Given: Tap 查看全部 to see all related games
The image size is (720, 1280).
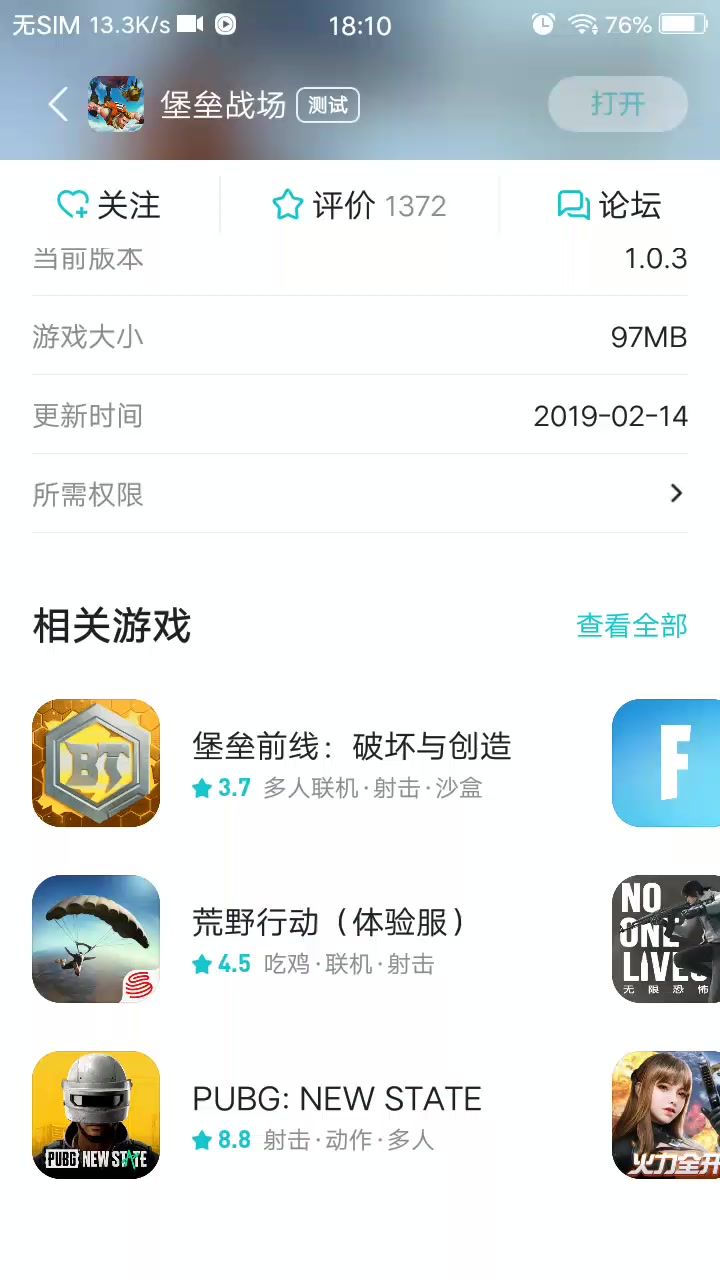Looking at the screenshot, I should pyautogui.click(x=631, y=626).
